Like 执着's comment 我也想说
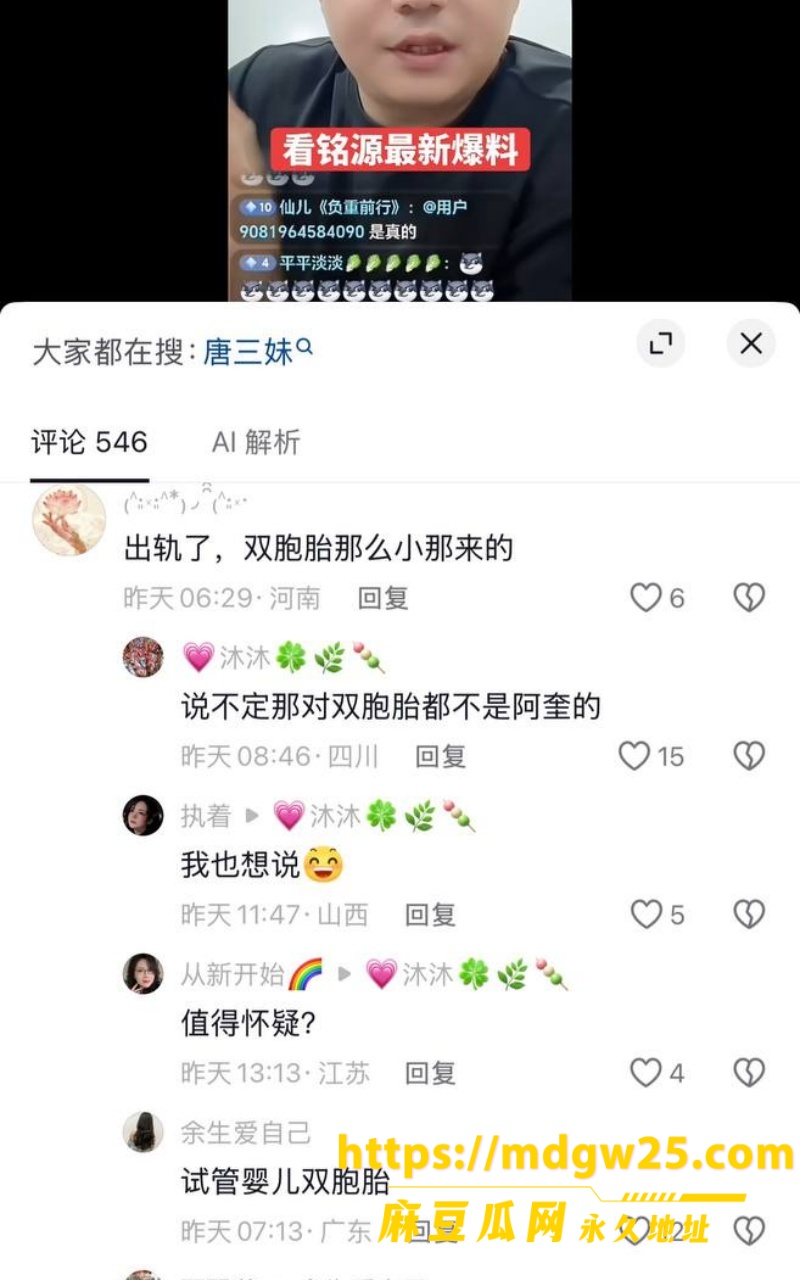This screenshot has height=1280, width=800. pyautogui.click(x=646, y=914)
